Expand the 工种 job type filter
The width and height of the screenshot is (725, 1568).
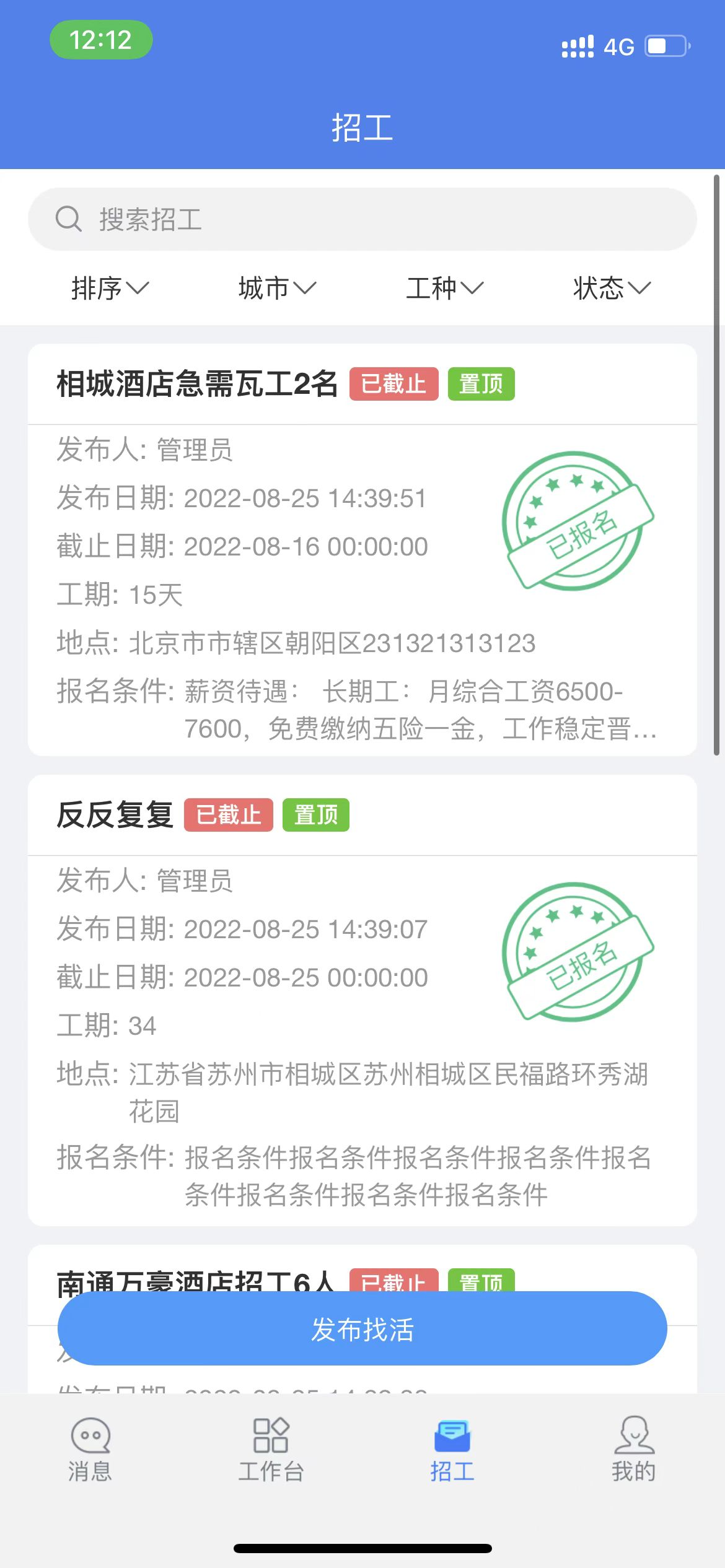click(445, 288)
